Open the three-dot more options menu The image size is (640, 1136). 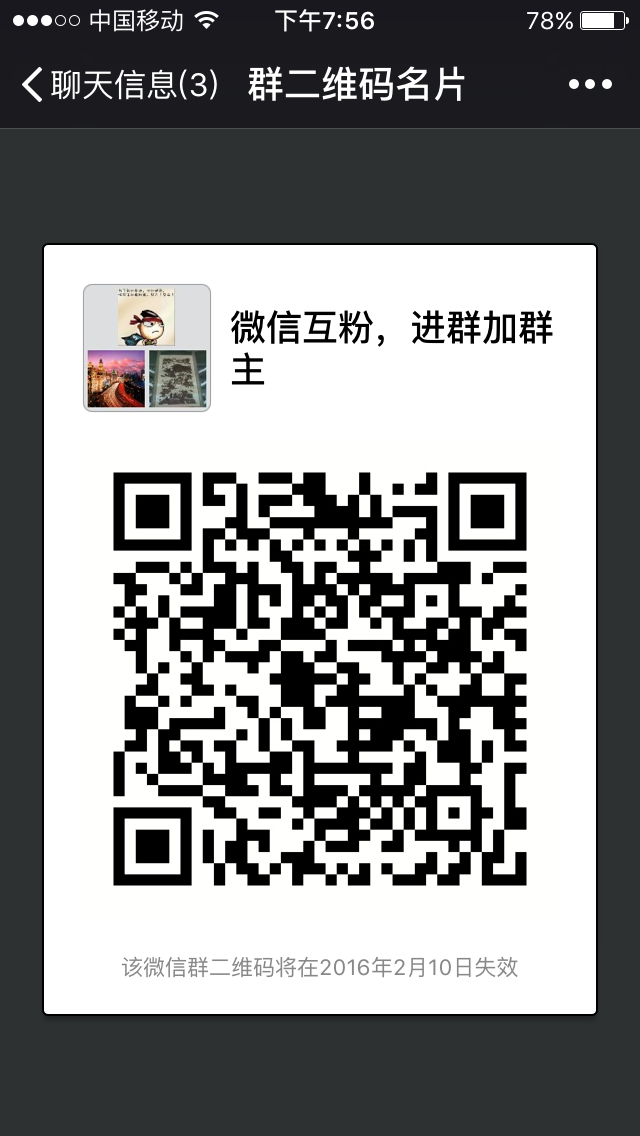point(589,85)
